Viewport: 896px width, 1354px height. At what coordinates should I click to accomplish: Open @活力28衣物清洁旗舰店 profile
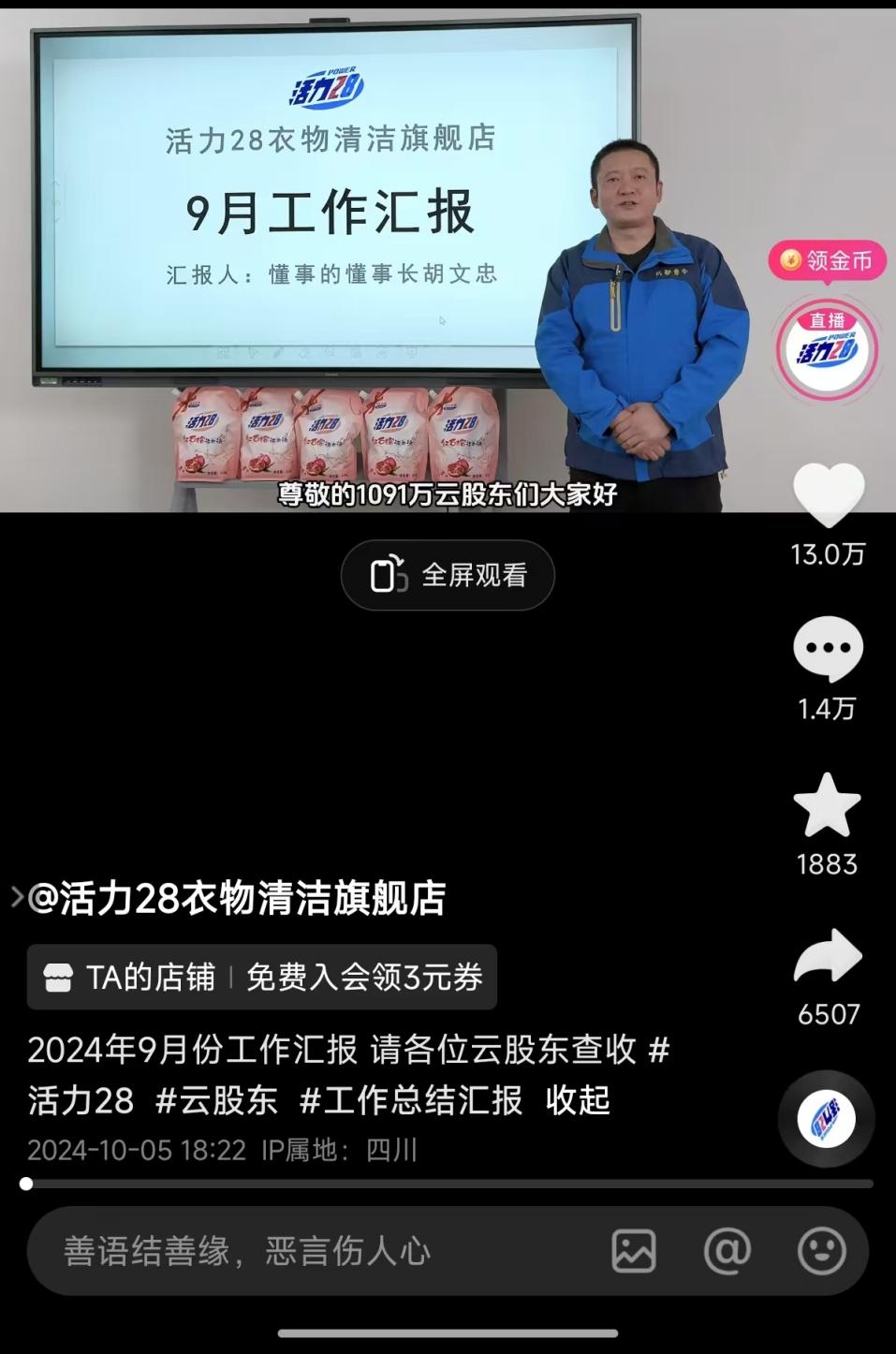pyautogui.click(x=236, y=898)
